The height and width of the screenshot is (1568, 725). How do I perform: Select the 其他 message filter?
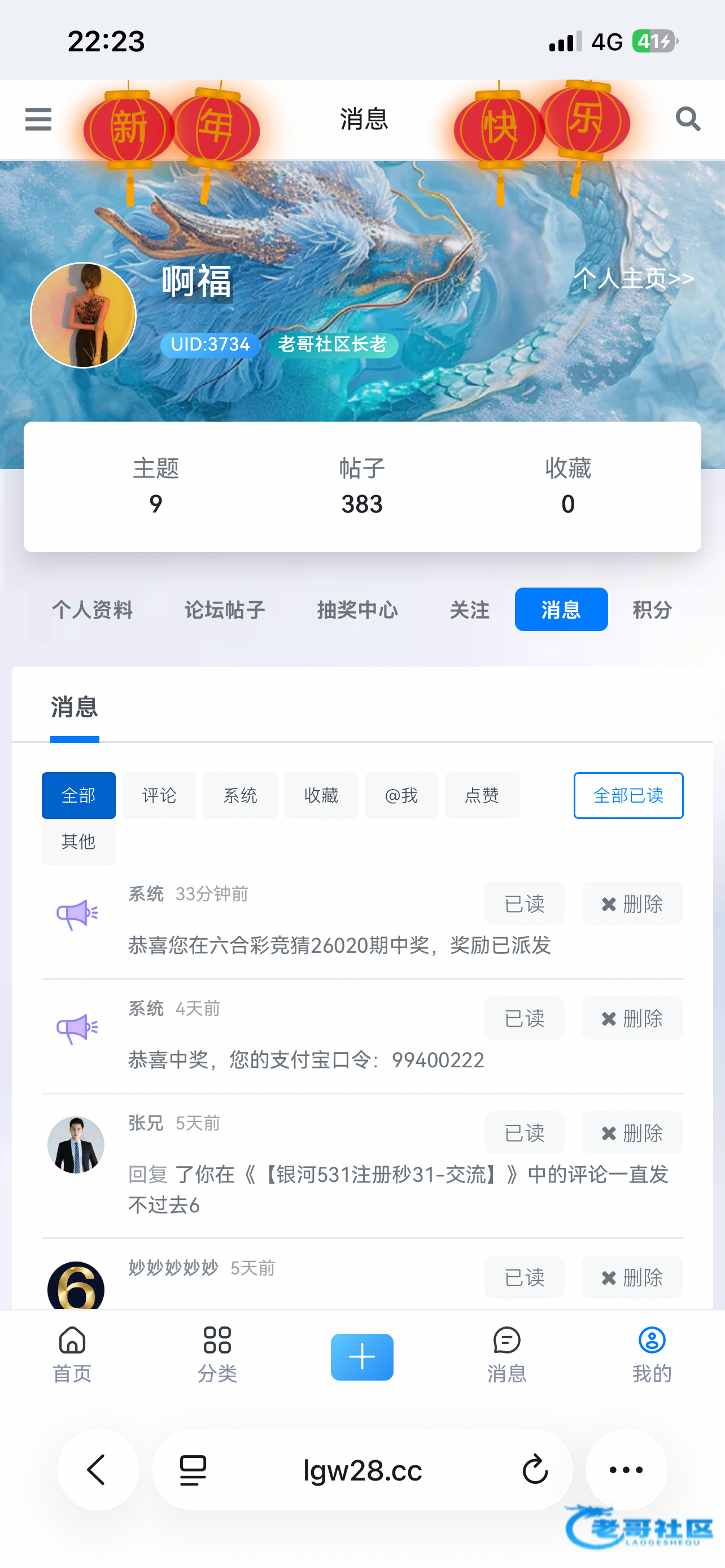[78, 842]
